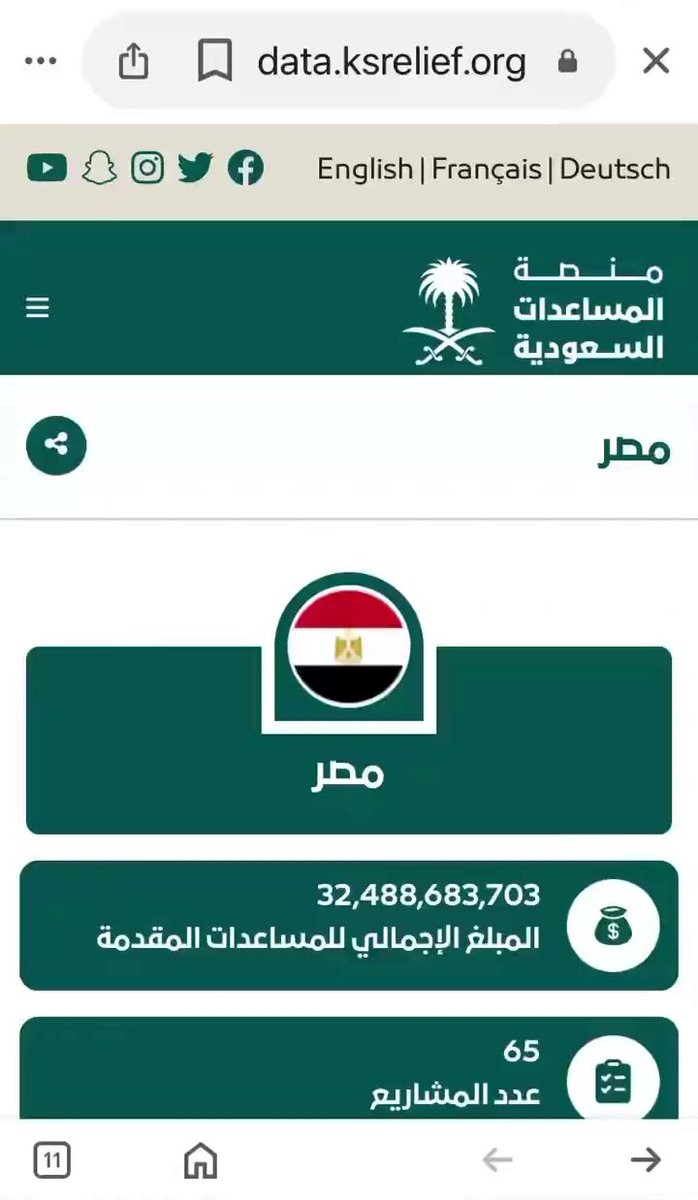Open the Twitter profile

[196, 168]
